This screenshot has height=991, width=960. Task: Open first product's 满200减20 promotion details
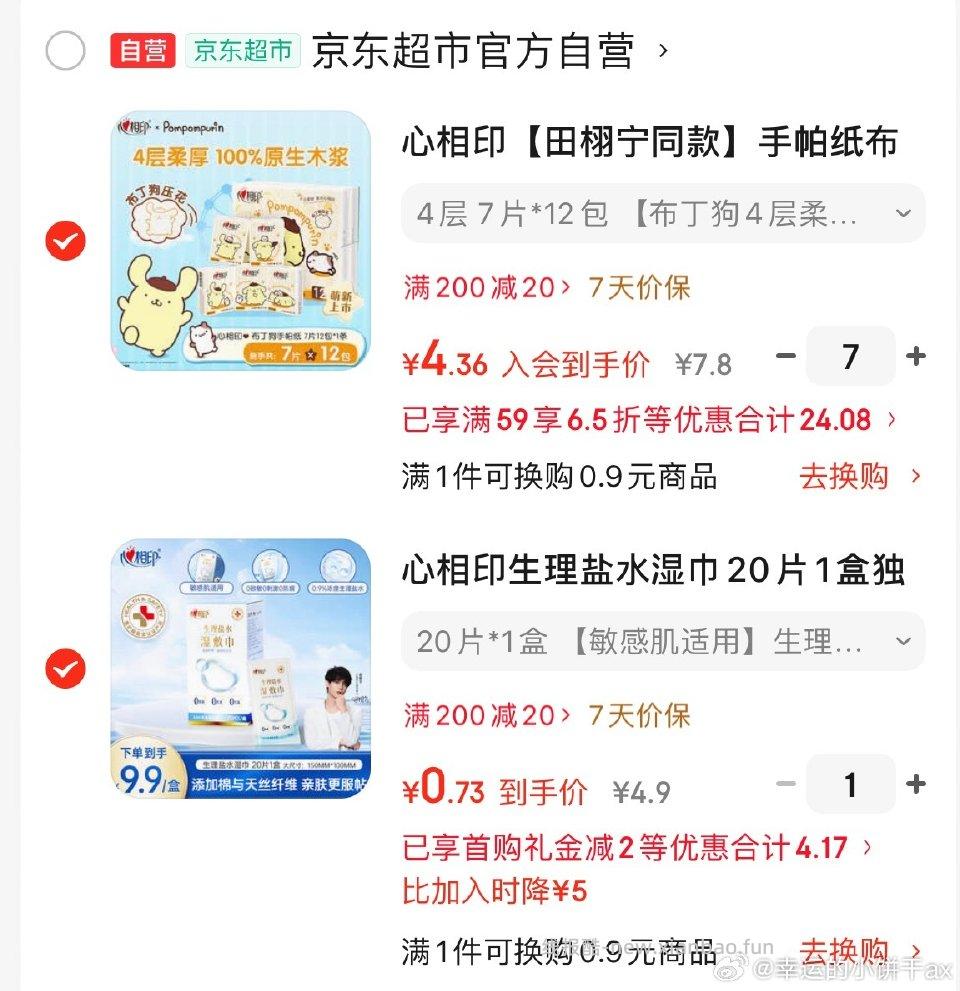coord(481,288)
